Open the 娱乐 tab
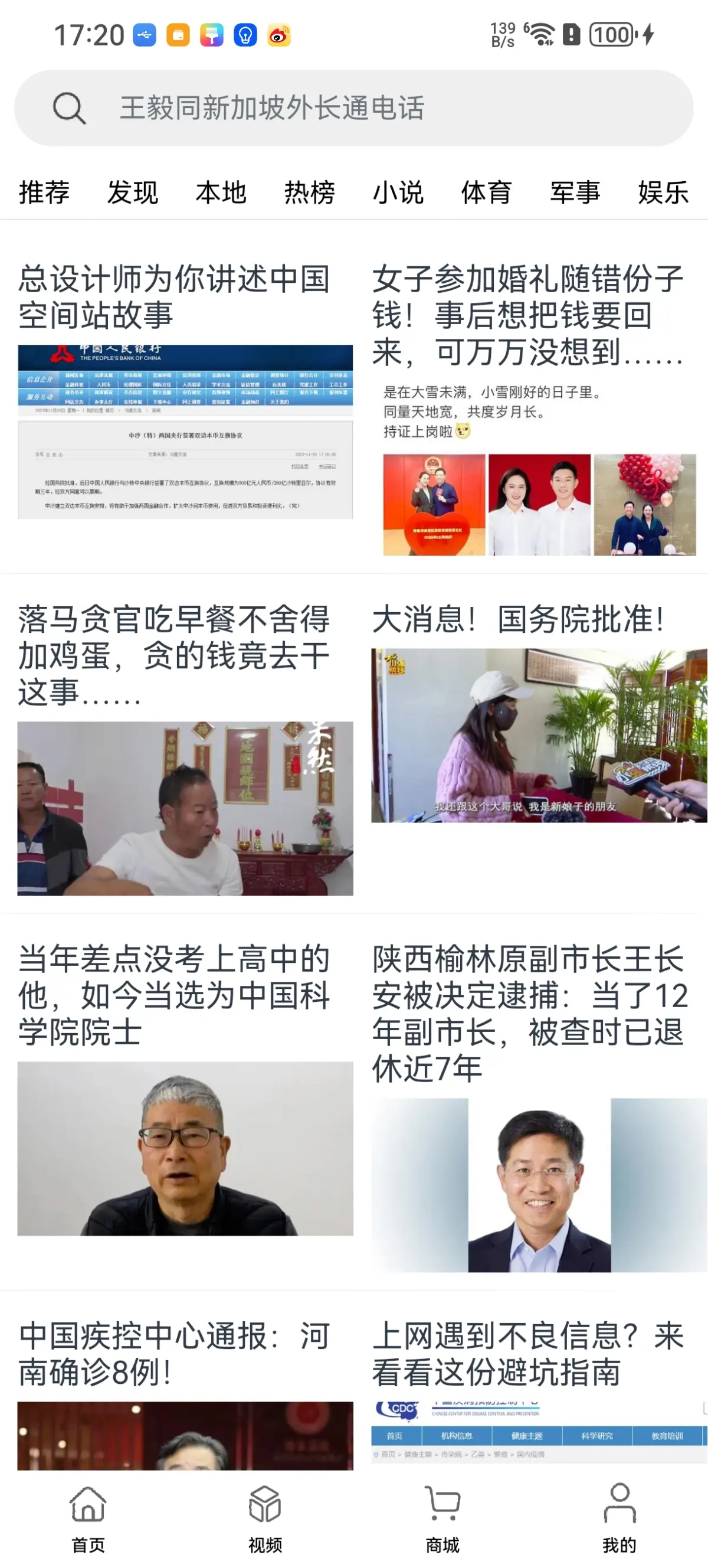Viewport: 708px width, 1568px height. coord(663,193)
